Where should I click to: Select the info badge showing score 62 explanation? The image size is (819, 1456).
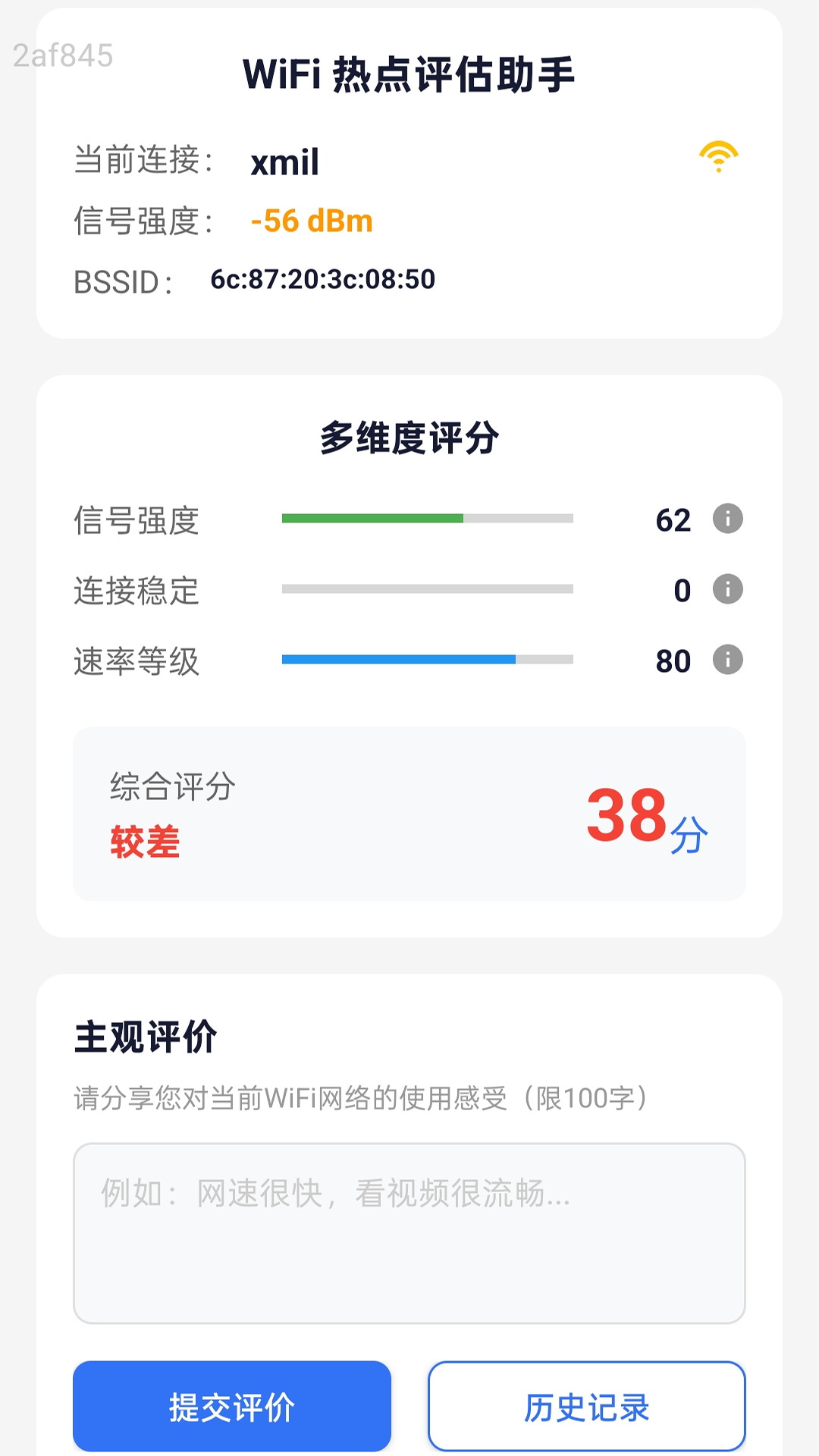click(x=727, y=518)
